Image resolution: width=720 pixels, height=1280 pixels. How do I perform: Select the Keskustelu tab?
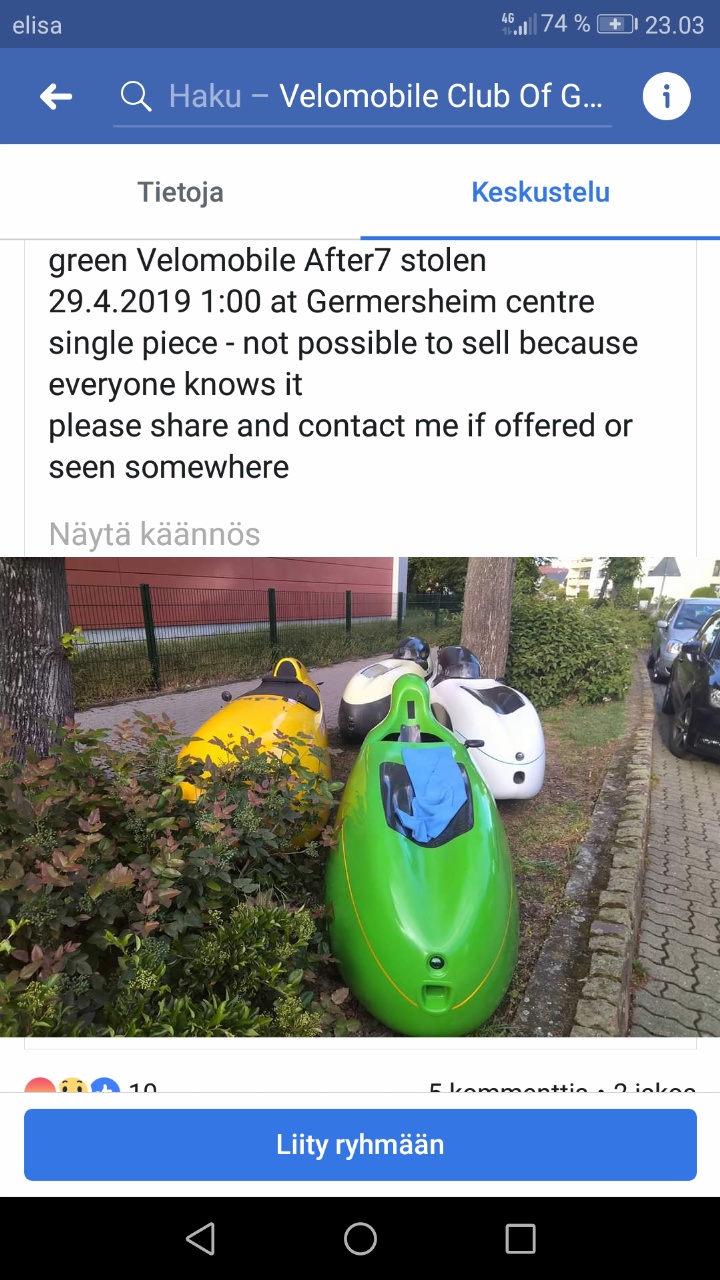pos(540,192)
